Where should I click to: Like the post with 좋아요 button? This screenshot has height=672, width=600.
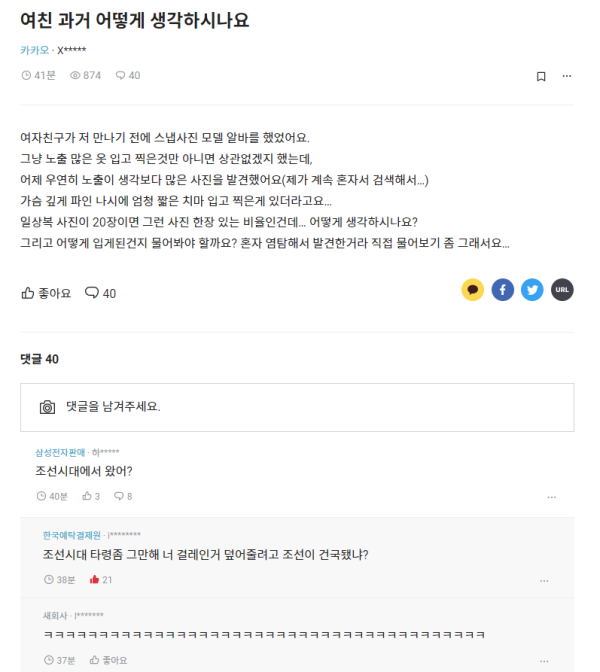[x=46, y=293]
